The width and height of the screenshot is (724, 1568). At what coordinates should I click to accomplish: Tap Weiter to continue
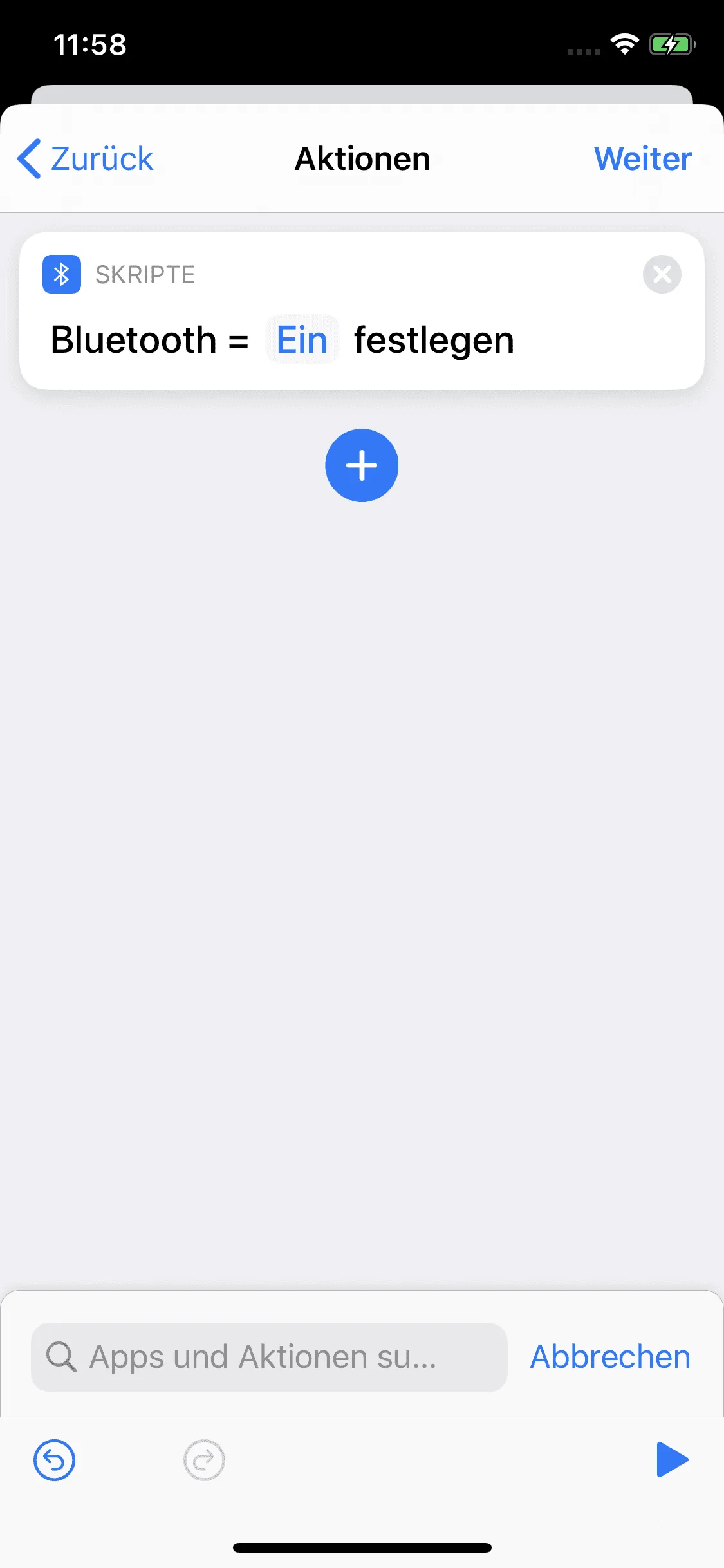pyautogui.click(x=643, y=159)
